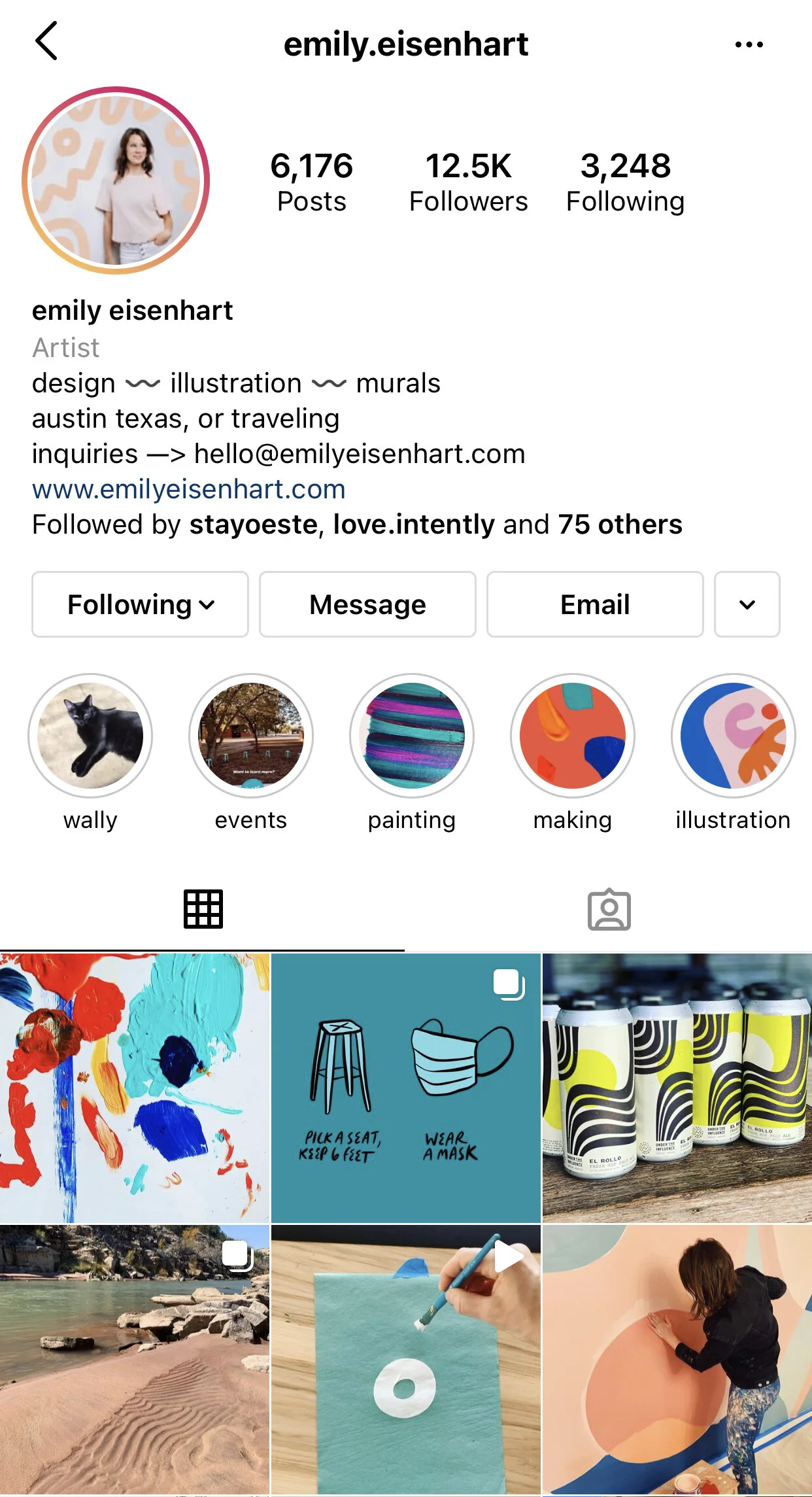
Task: Play the video post with paintbrush
Action: coord(406,1360)
